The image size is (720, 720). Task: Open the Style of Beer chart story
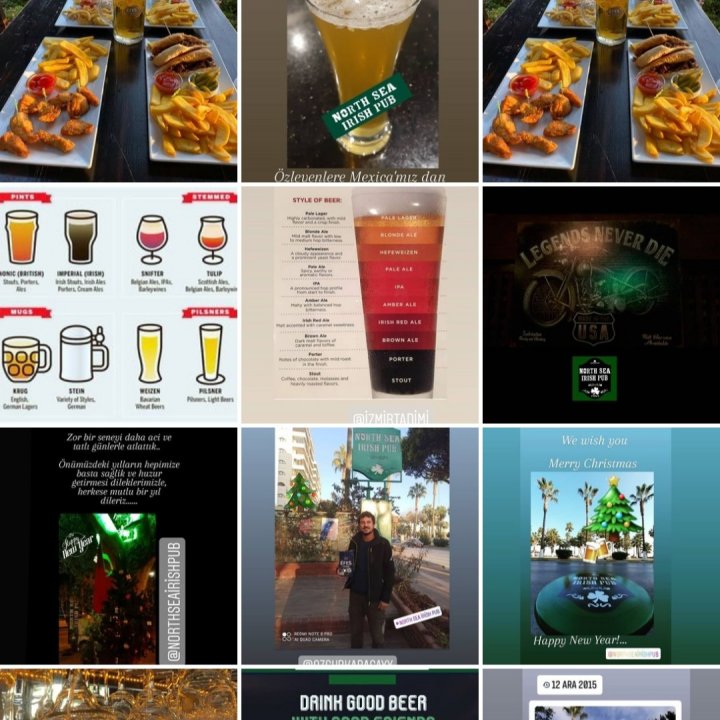pos(359,304)
